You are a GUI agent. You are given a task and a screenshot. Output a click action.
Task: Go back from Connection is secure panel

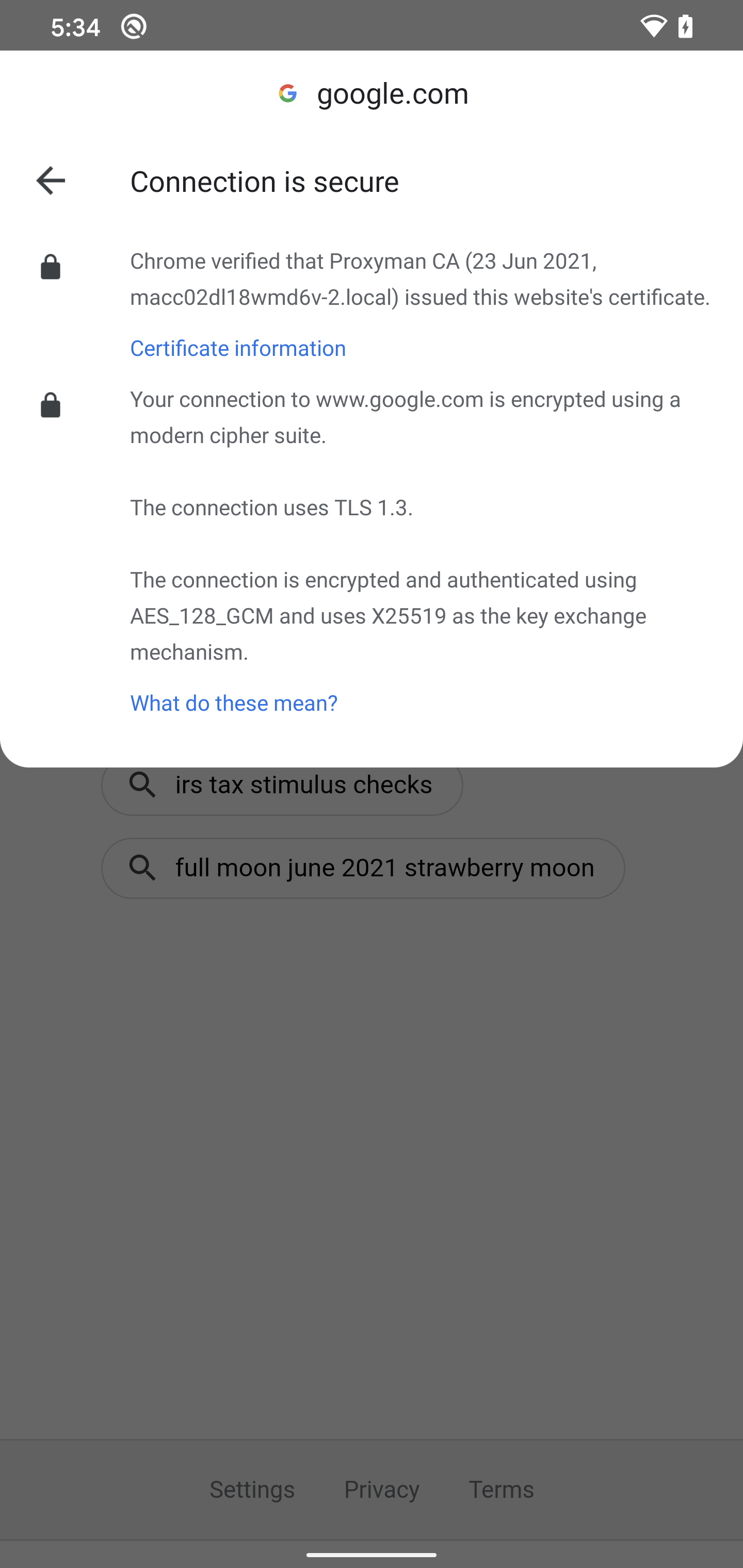pyautogui.click(x=51, y=181)
